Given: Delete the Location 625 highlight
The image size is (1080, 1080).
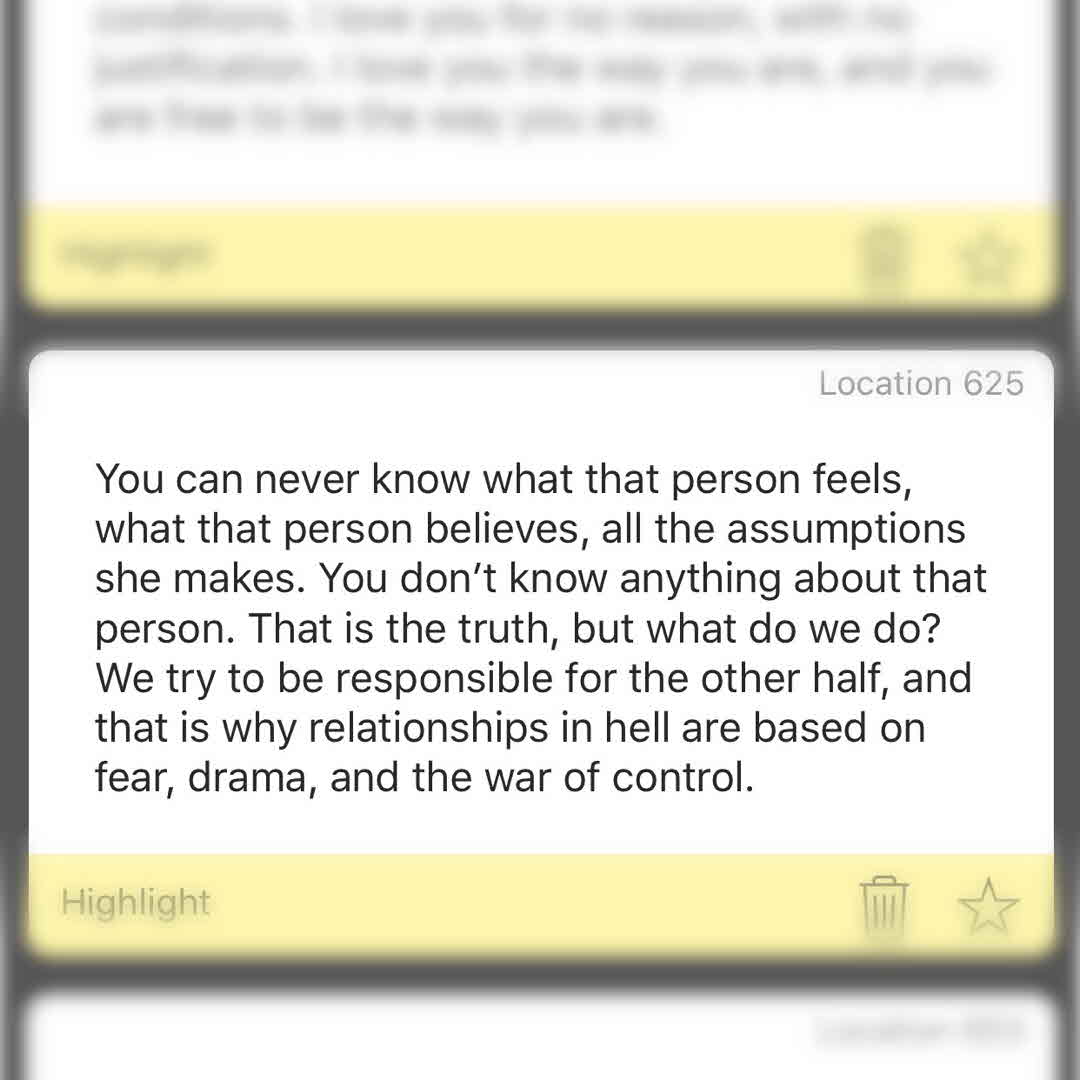Looking at the screenshot, I should coord(885,905).
